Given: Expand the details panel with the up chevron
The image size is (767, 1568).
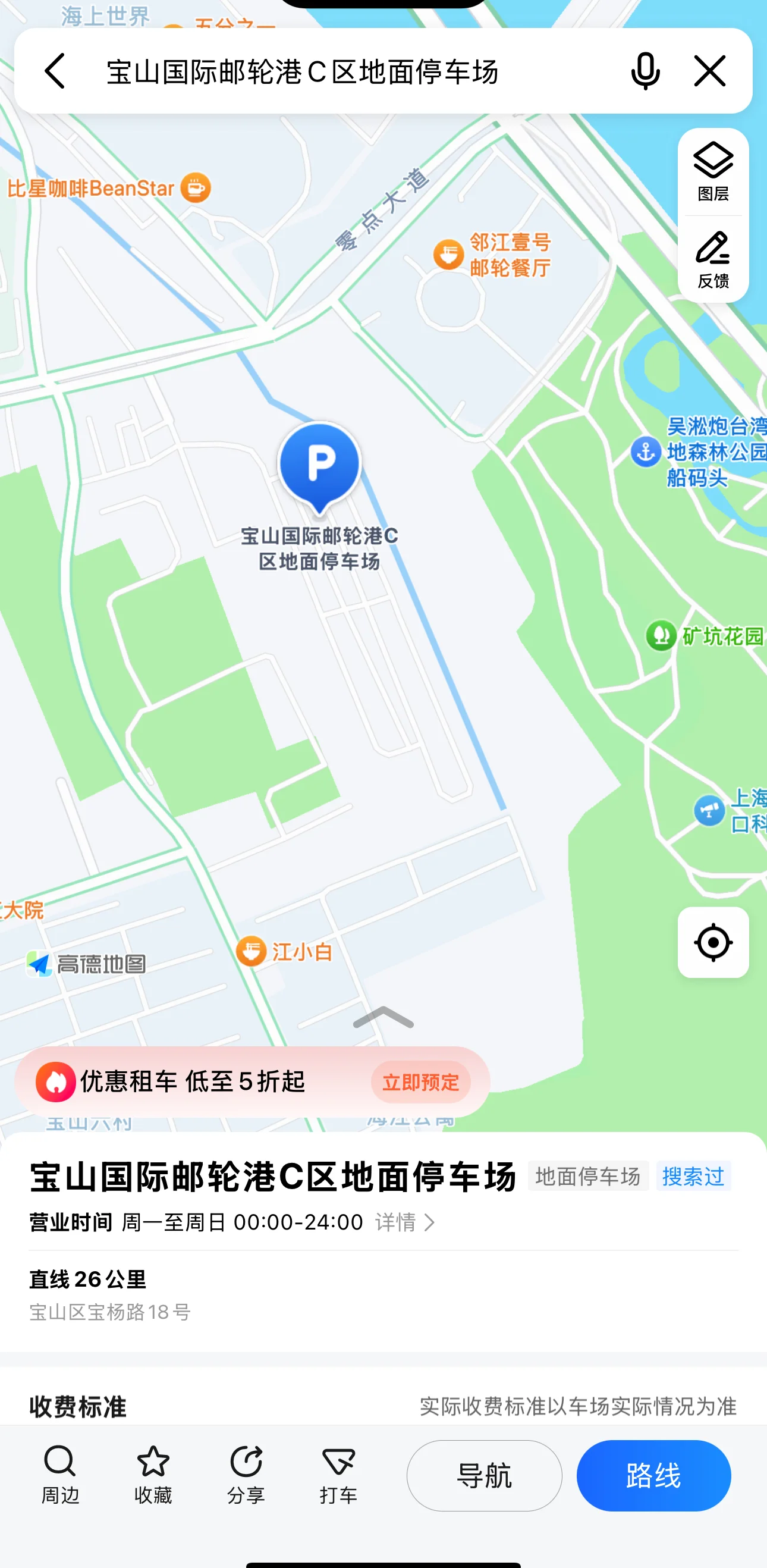Looking at the screenshot, I should [383, 1017].
